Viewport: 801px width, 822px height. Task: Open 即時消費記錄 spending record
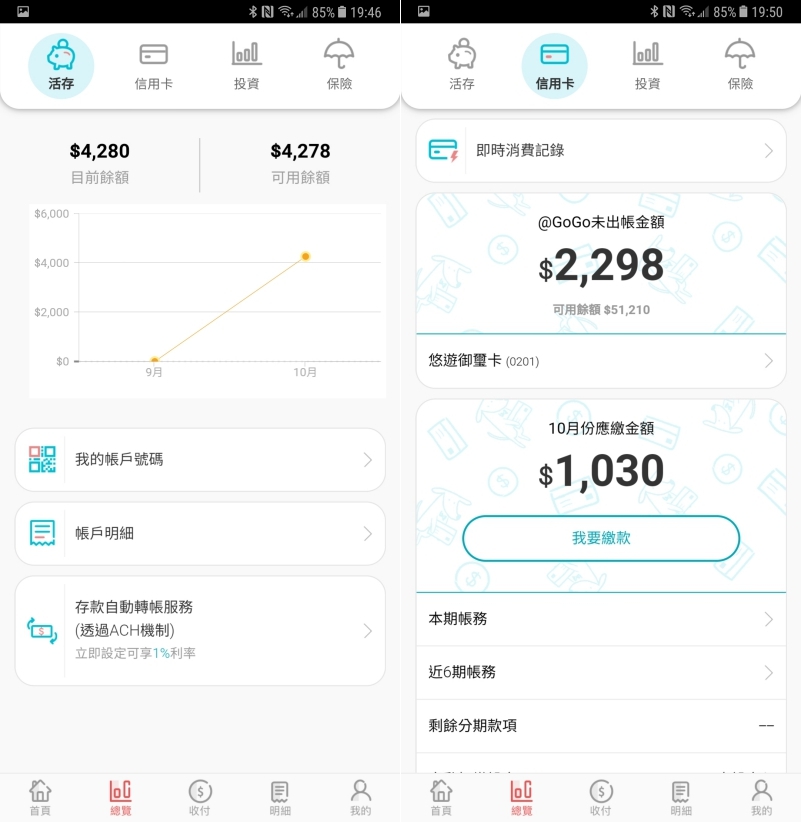[x=600, y=151]
